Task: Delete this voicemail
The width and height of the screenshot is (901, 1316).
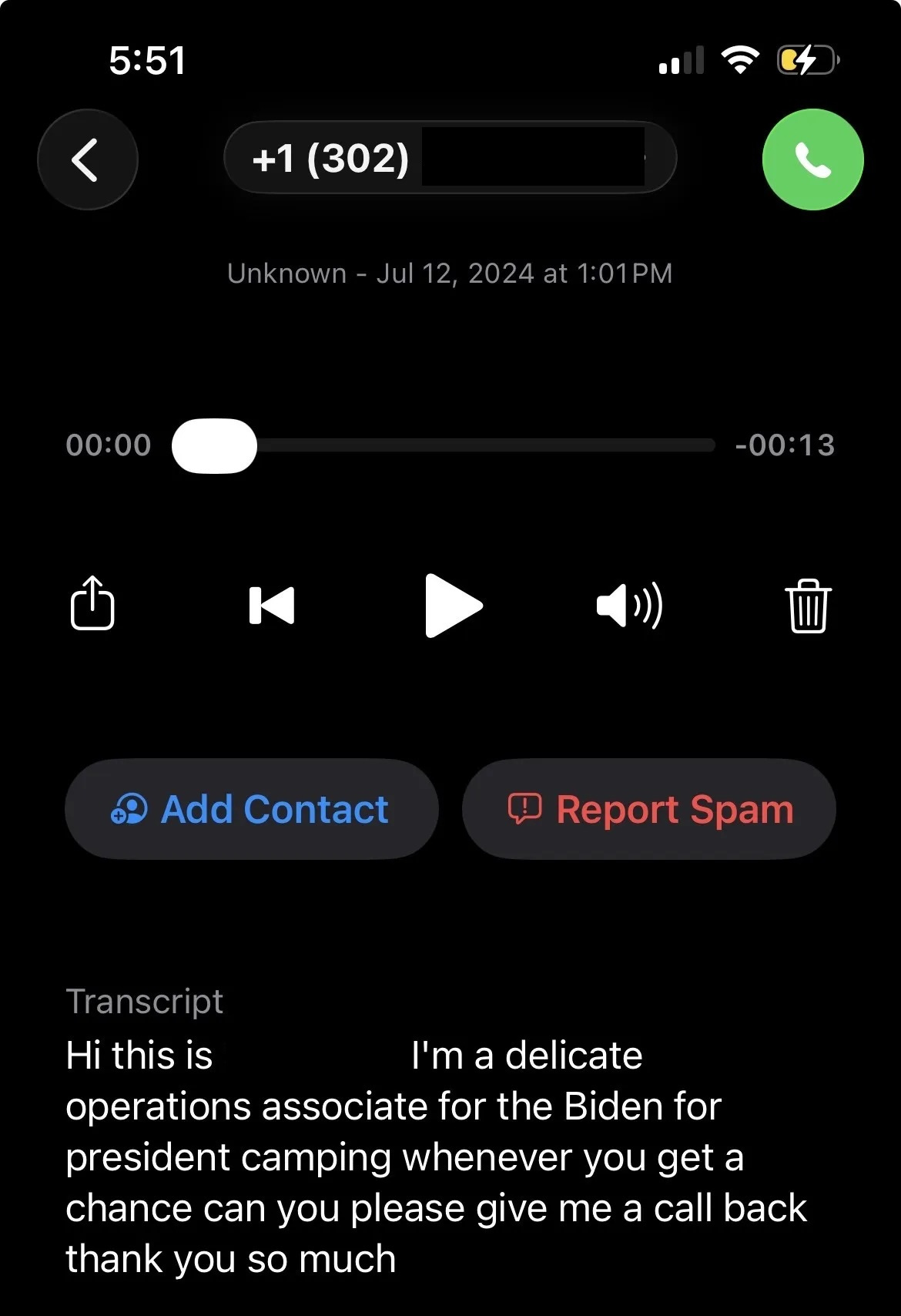Action: pyautogui.click(x=808, y=606)
